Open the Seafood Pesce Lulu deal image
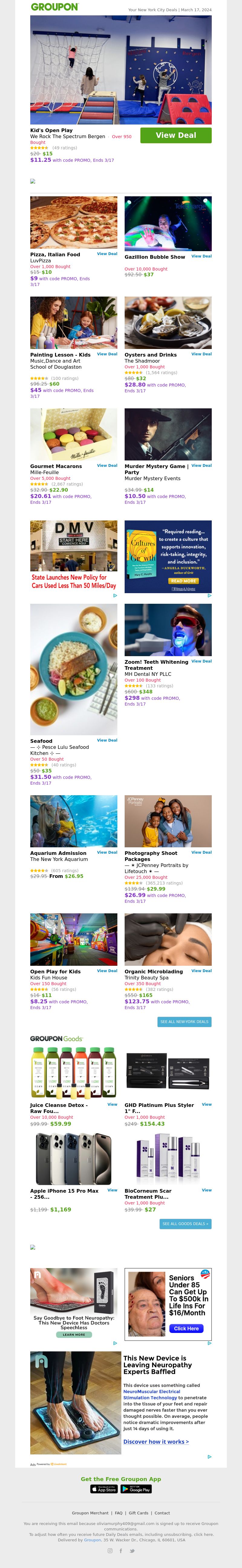Viewport: 242px width, 1568px height. tap(74, 669)
